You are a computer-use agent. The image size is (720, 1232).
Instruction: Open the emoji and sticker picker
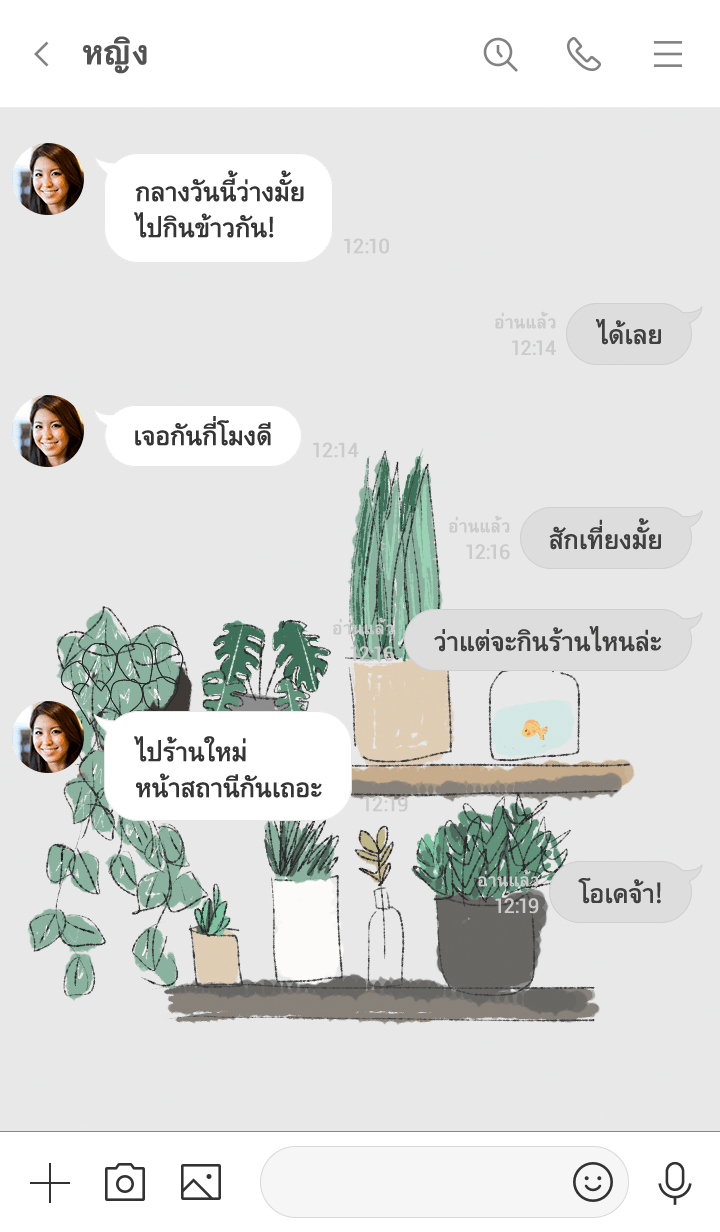pyautogui.click(x=592, y=1183)
